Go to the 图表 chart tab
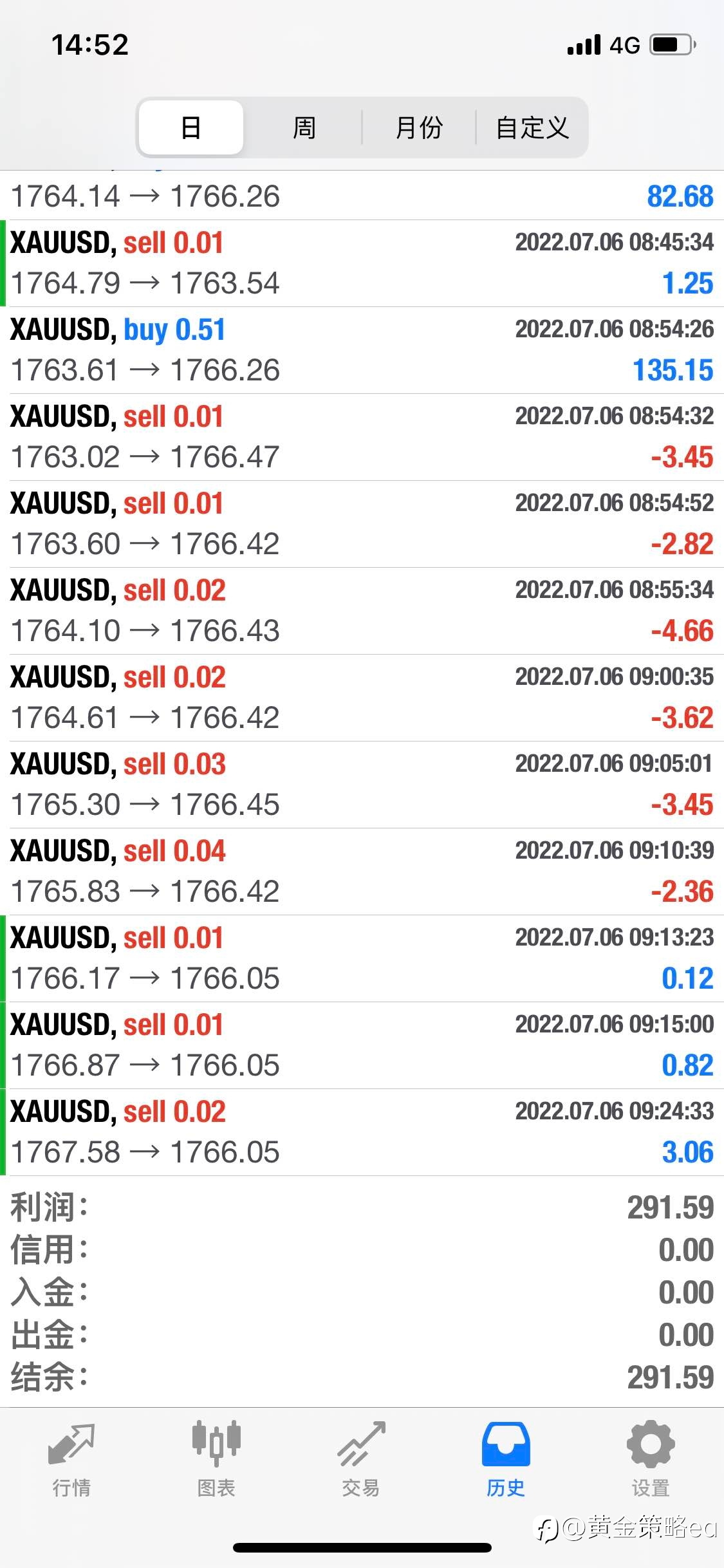This screenshot has width=724, height=1568. click(x=216, y=1459)
